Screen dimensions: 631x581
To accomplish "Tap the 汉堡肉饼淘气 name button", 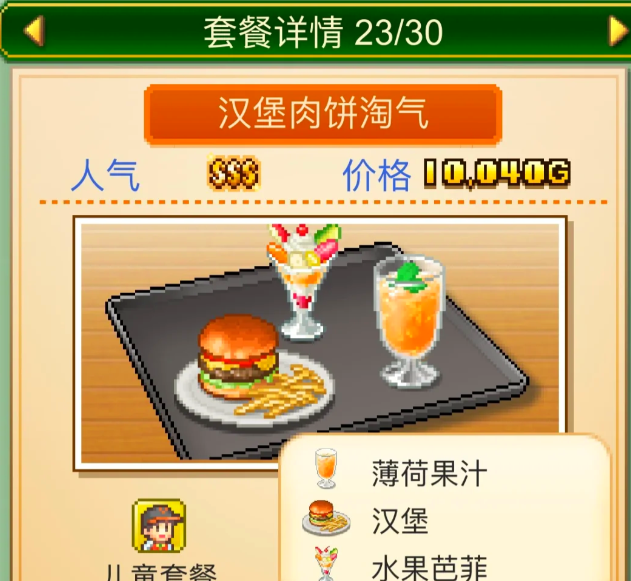I will pyautogui.click(x=323, y=115).
